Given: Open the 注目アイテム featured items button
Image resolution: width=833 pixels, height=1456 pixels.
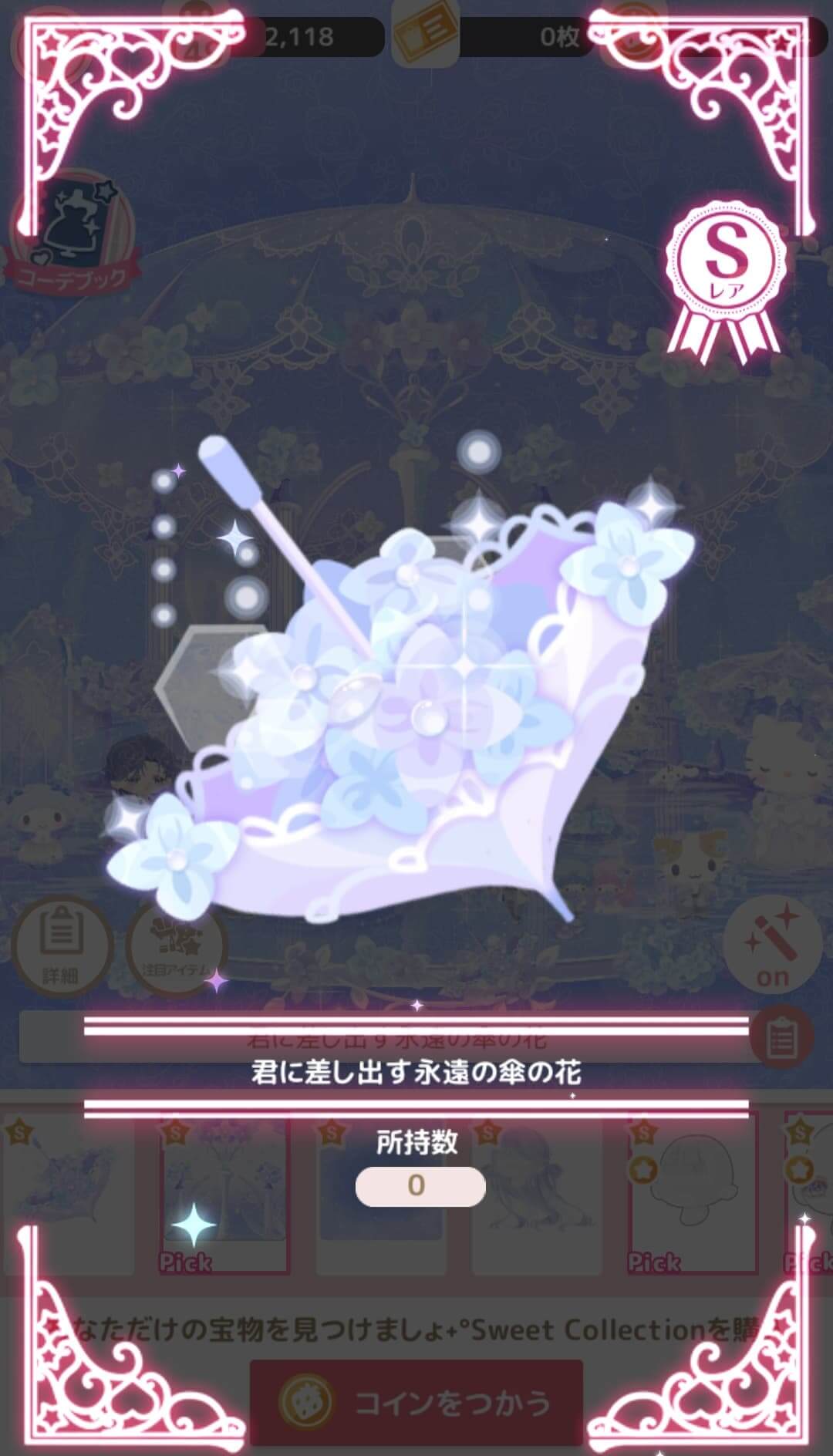Looking at the screenshot, I should point(176,945).
